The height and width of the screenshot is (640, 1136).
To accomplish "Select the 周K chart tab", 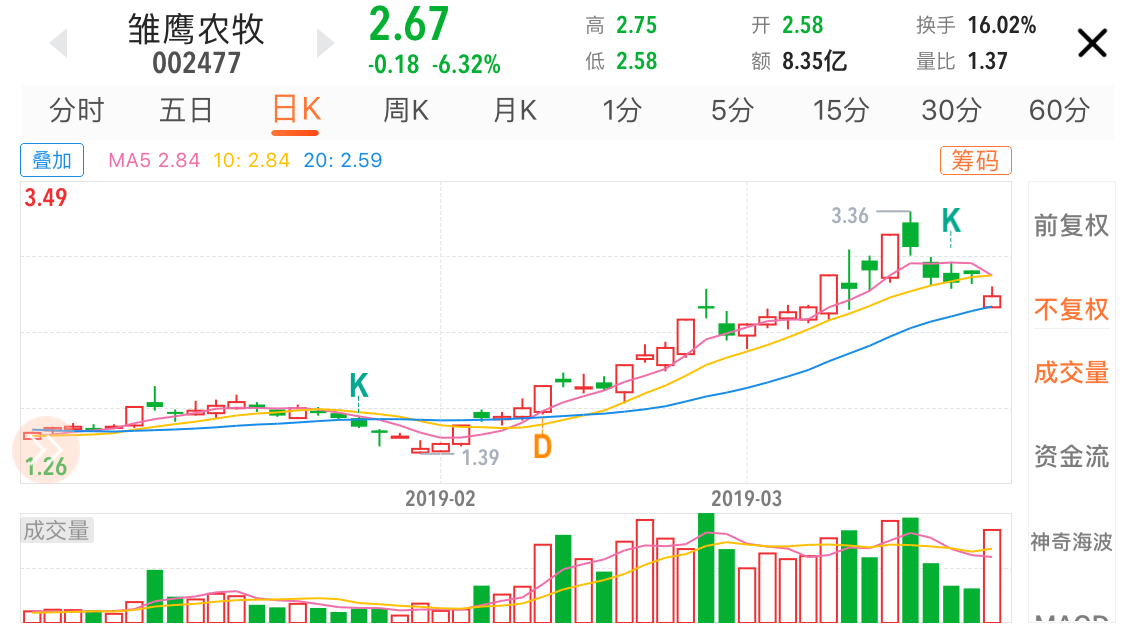I will (405, 110).
